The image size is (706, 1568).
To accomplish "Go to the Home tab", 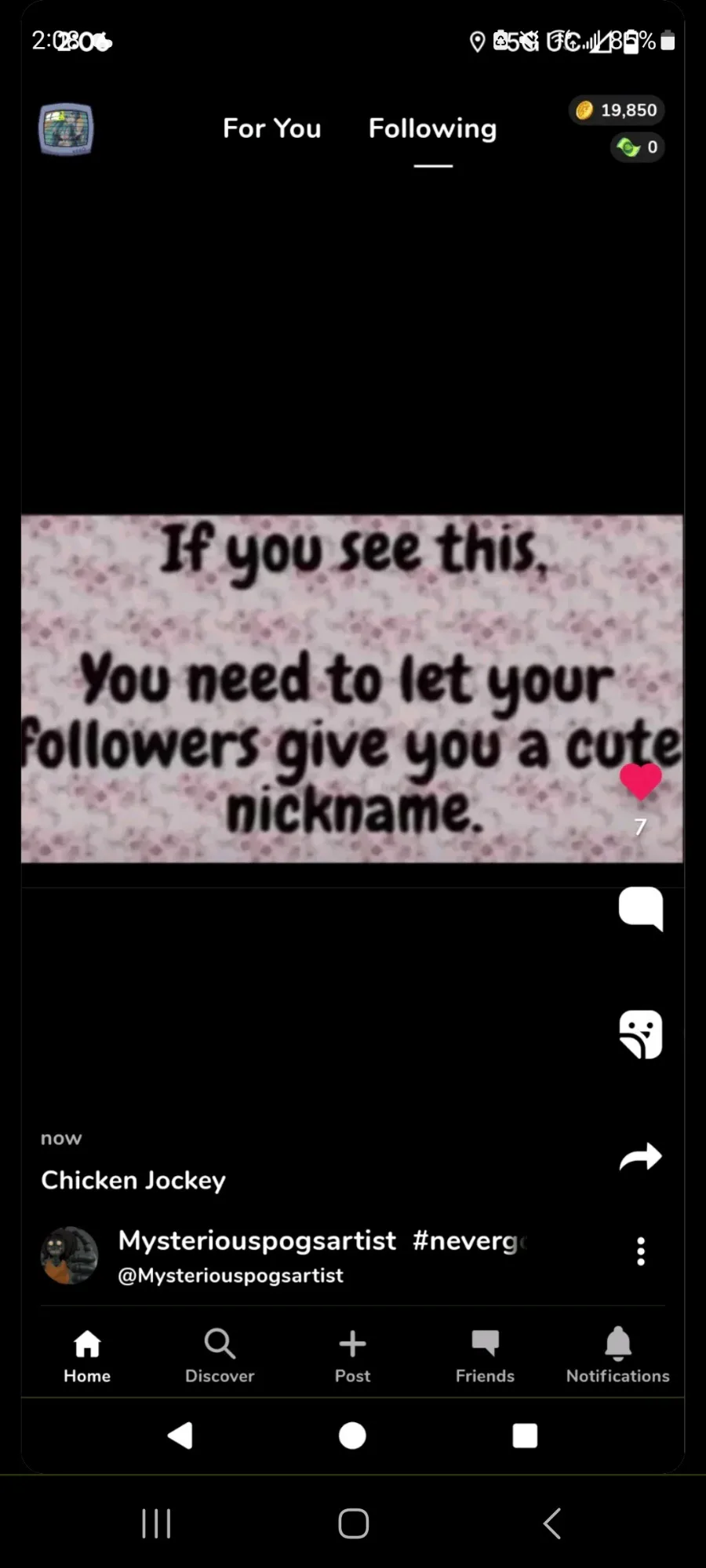I will [x=87, y=1356].
